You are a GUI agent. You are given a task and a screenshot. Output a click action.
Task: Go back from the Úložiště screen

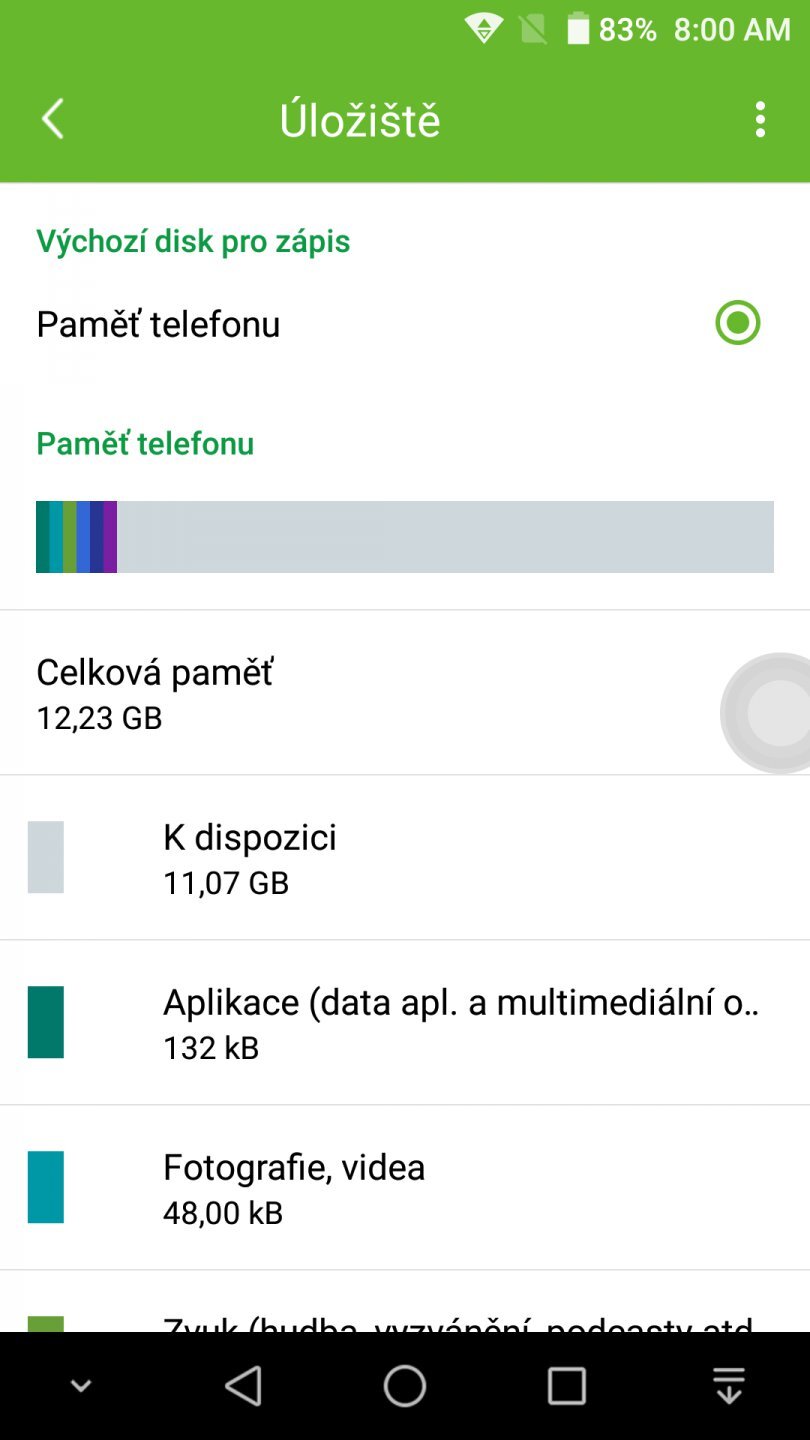pyautogui.click(x=52, y=120)
